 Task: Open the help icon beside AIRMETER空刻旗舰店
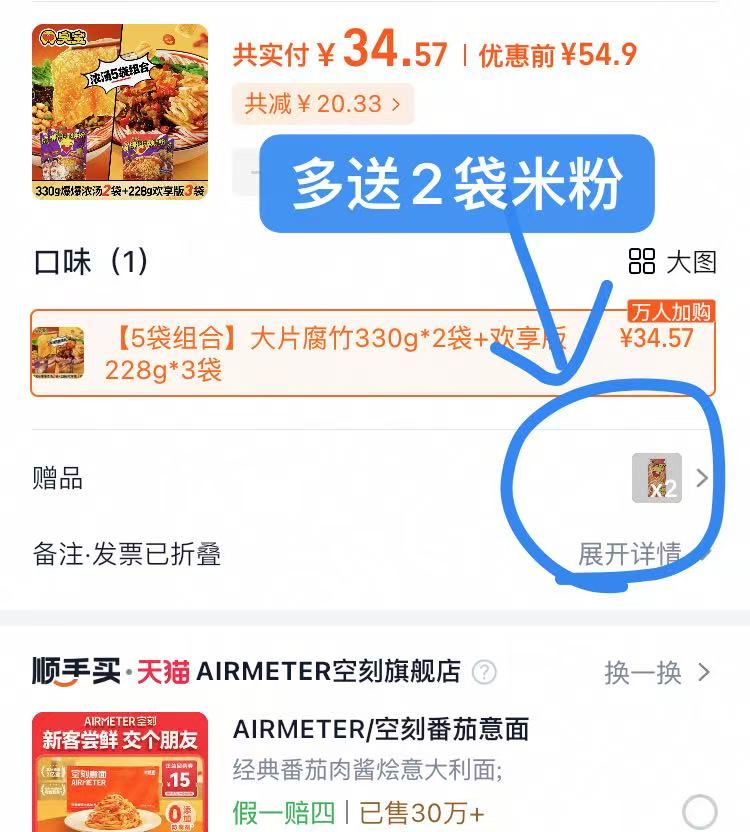coord(484,671)
